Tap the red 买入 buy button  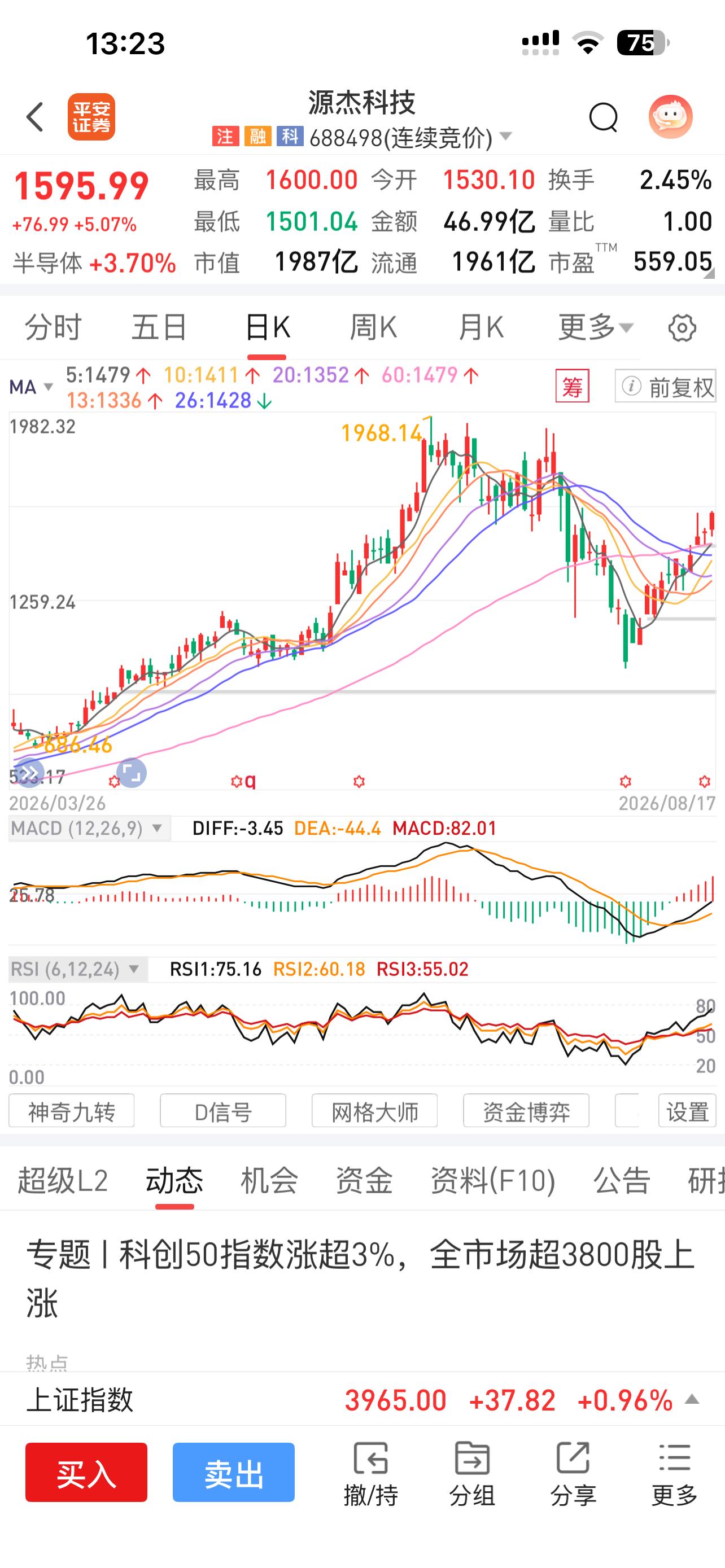pos(86,1472)
